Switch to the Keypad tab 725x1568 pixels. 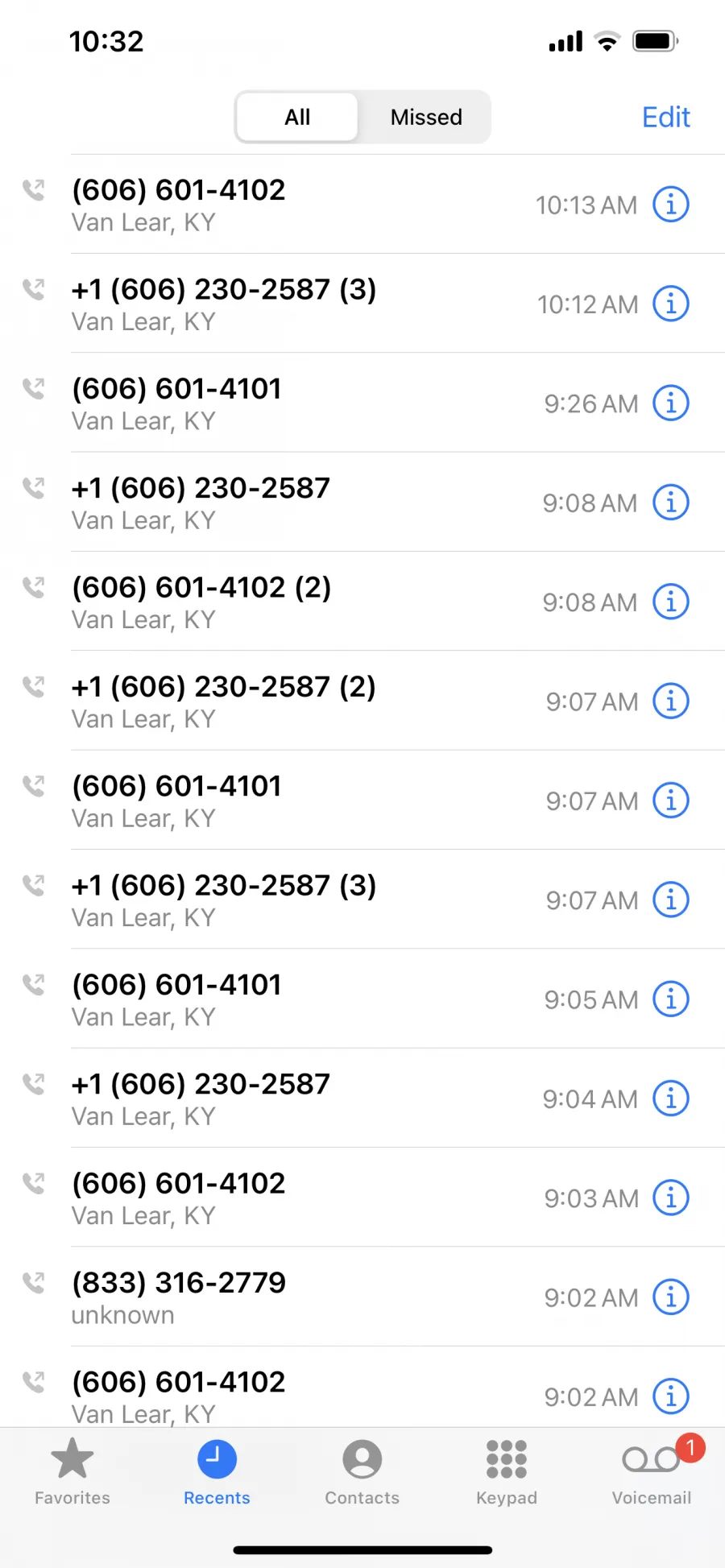507,1472
